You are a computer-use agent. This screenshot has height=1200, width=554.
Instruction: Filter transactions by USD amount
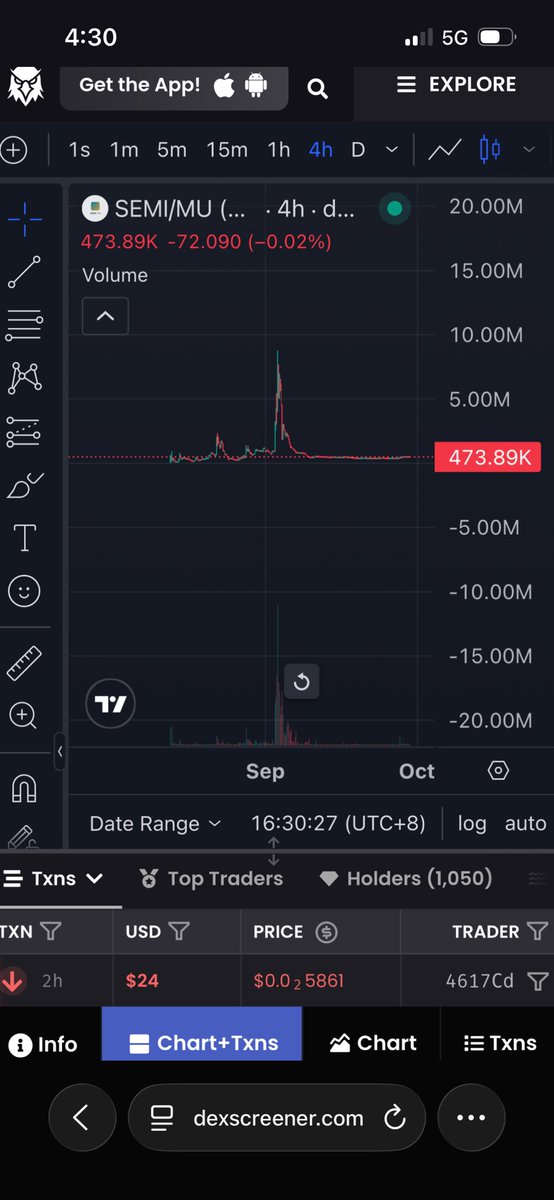click(x=179, y=932)
